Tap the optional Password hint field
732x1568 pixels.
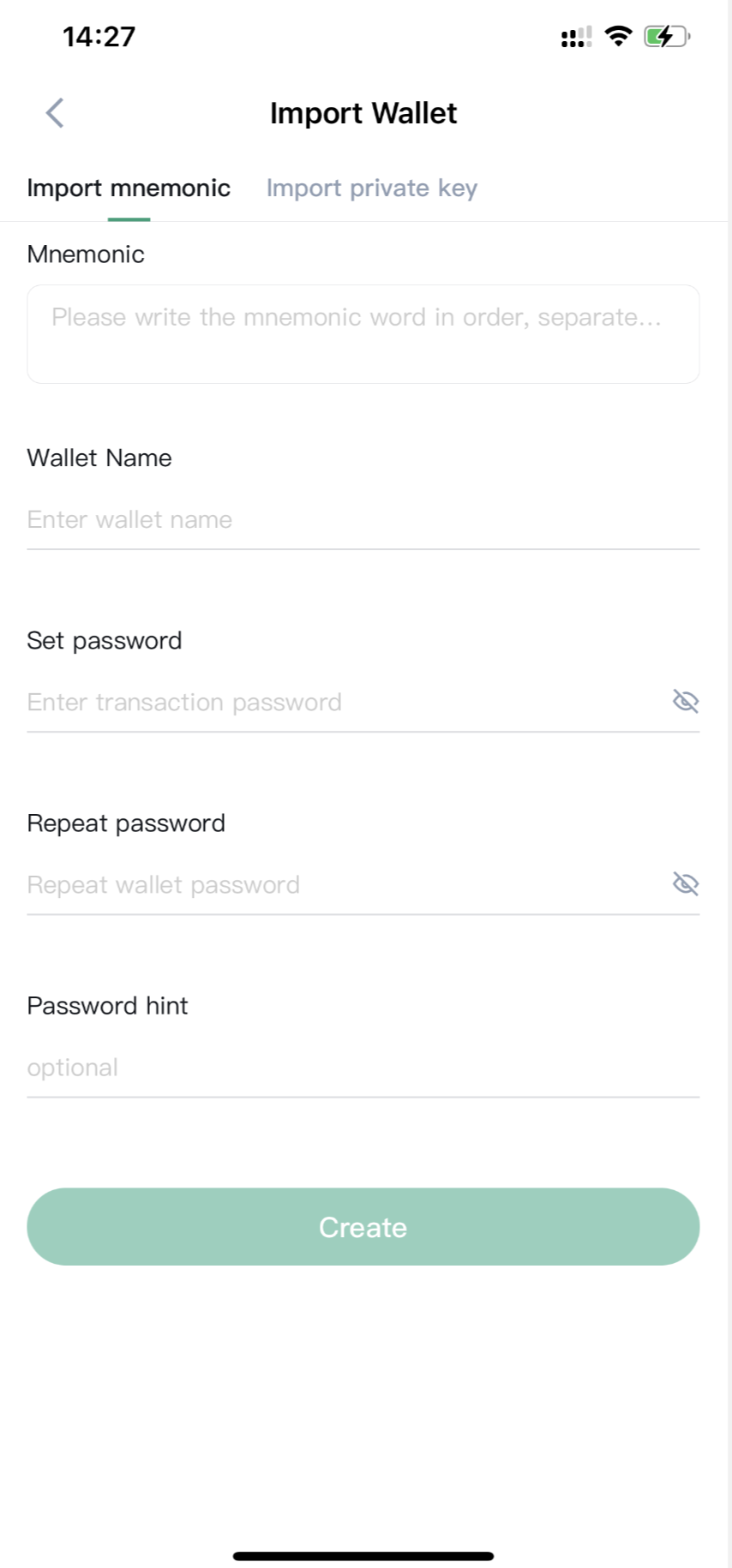[363, 1068]
